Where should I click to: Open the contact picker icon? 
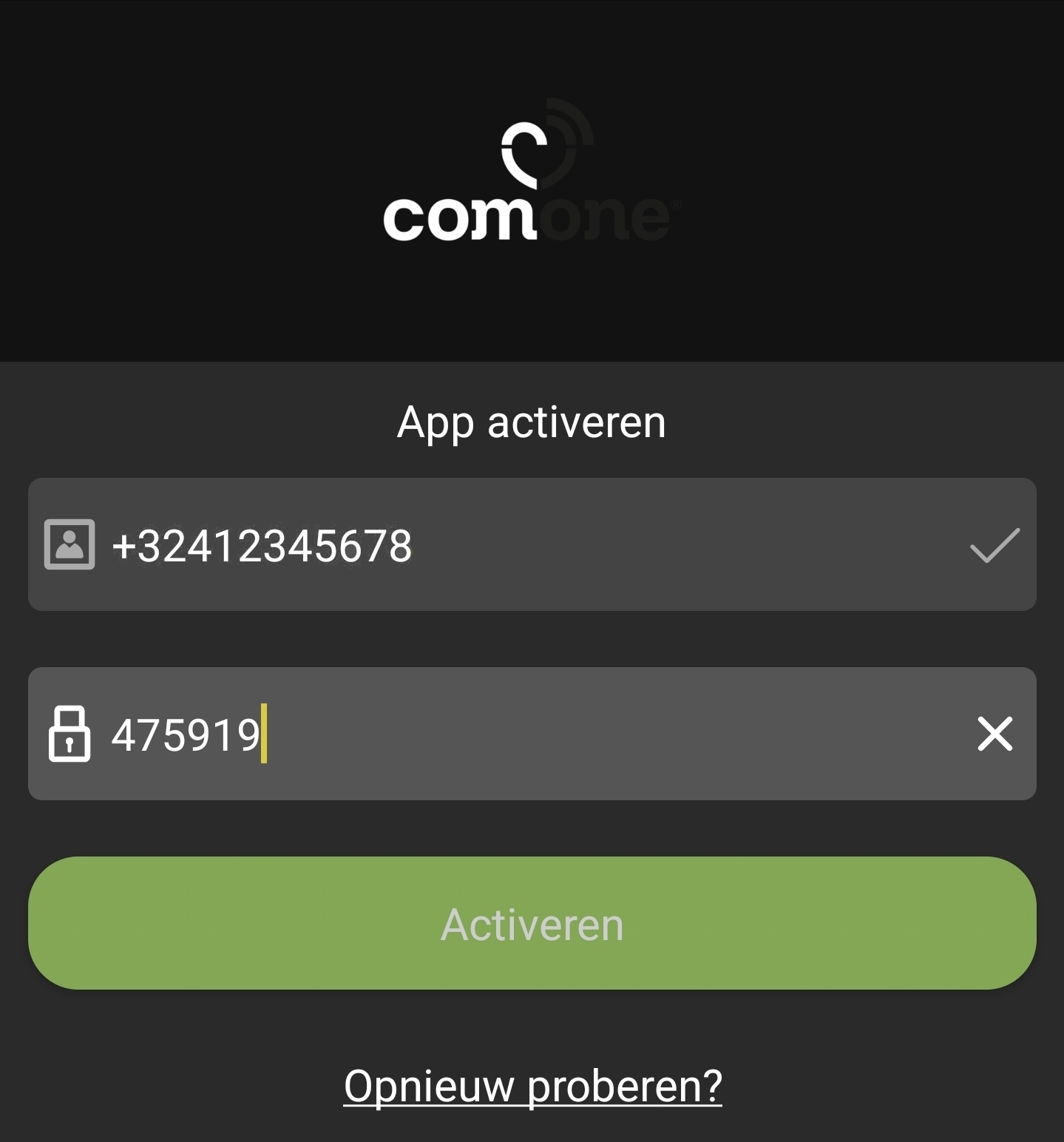[70, 544]
